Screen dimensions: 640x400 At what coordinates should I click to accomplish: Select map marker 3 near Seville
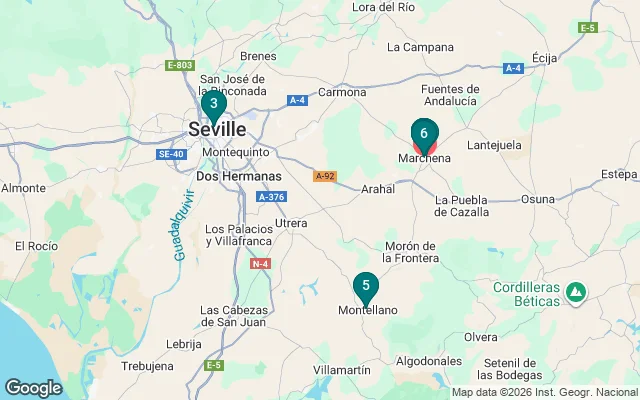pos(213,104)
